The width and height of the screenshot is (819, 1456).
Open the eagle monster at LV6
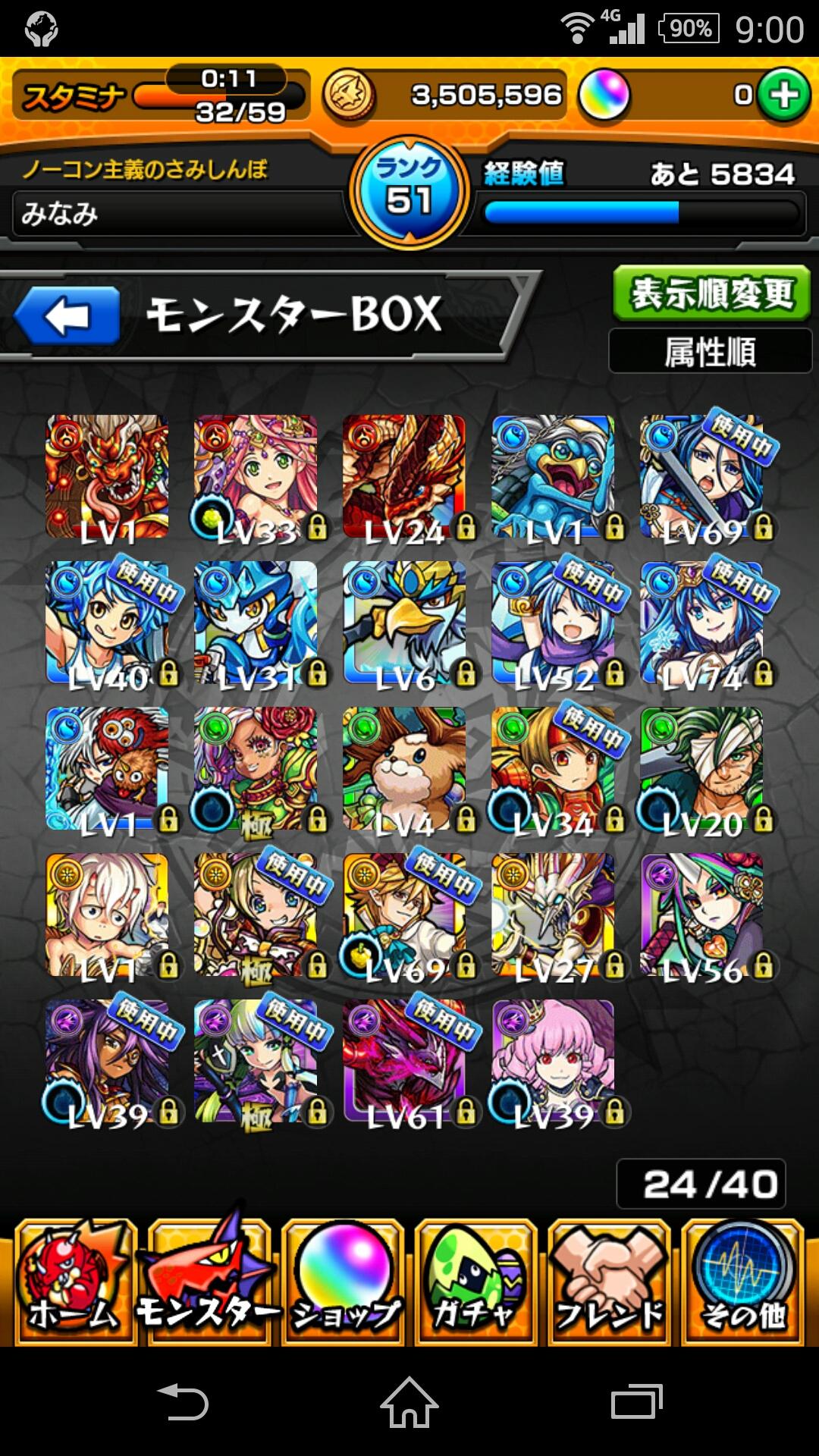(404, 623)
